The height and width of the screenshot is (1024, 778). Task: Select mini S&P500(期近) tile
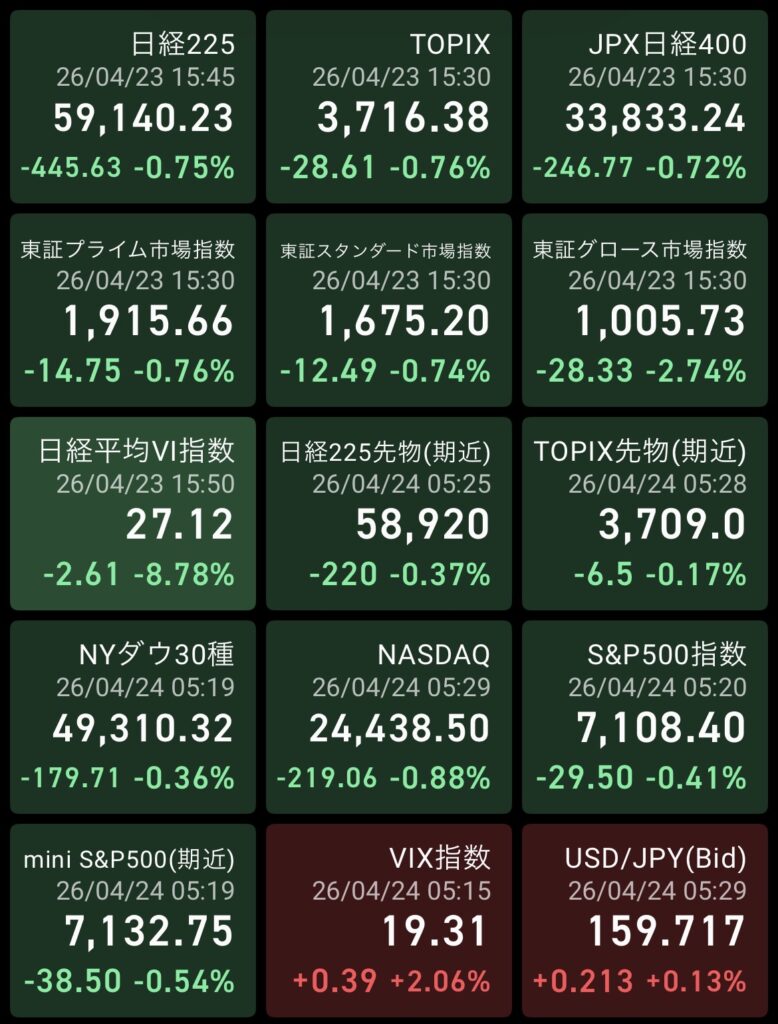pos(133,919)
